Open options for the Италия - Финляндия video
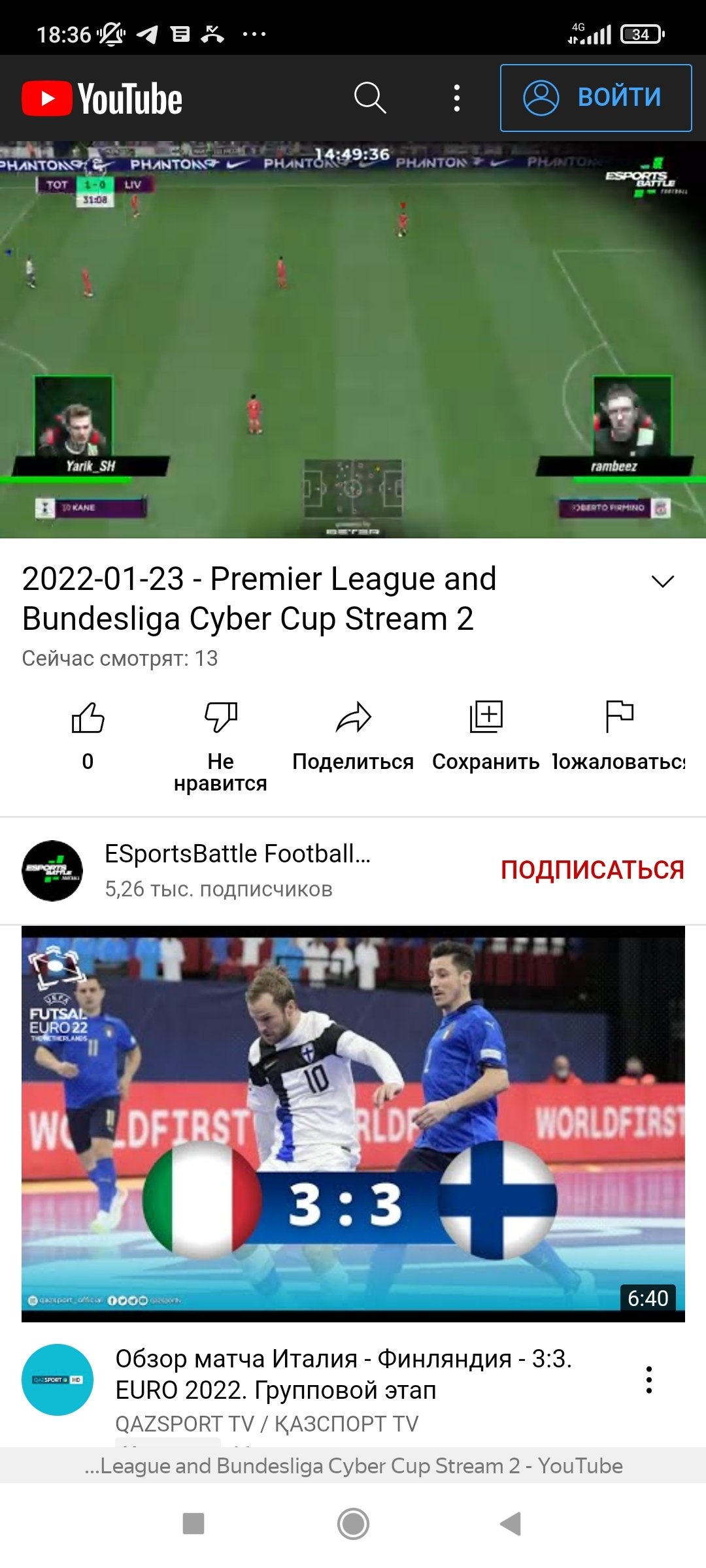This screenshot has height=1568, width=706. (x=648, y=1380)
